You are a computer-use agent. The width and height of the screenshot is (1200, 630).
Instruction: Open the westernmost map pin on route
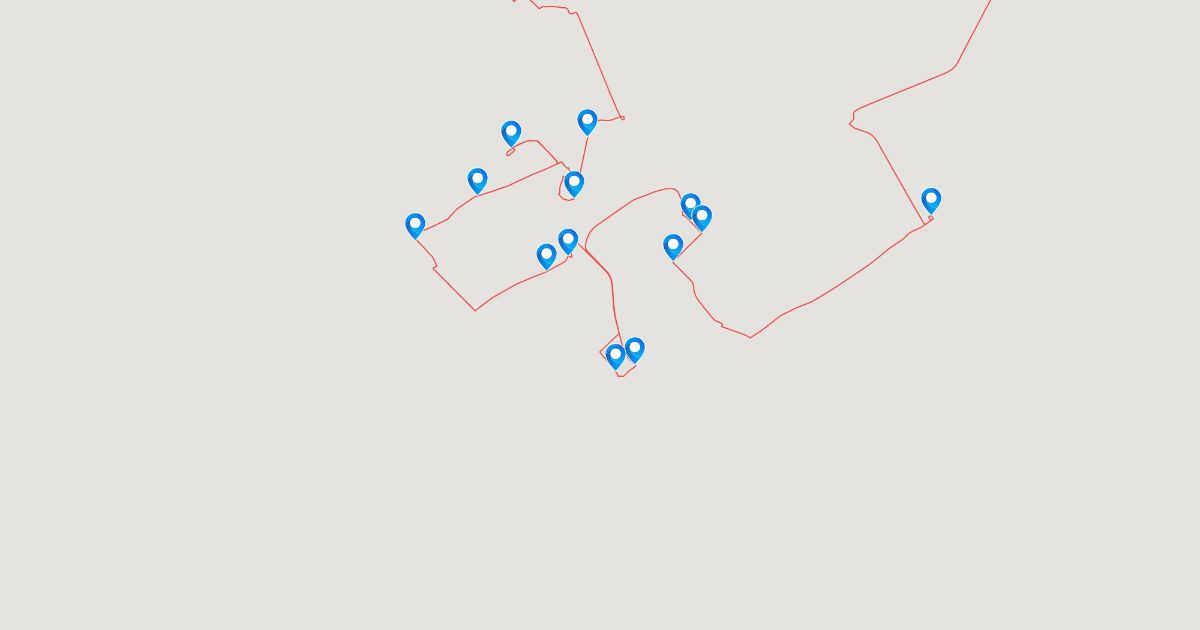point(415,224)
